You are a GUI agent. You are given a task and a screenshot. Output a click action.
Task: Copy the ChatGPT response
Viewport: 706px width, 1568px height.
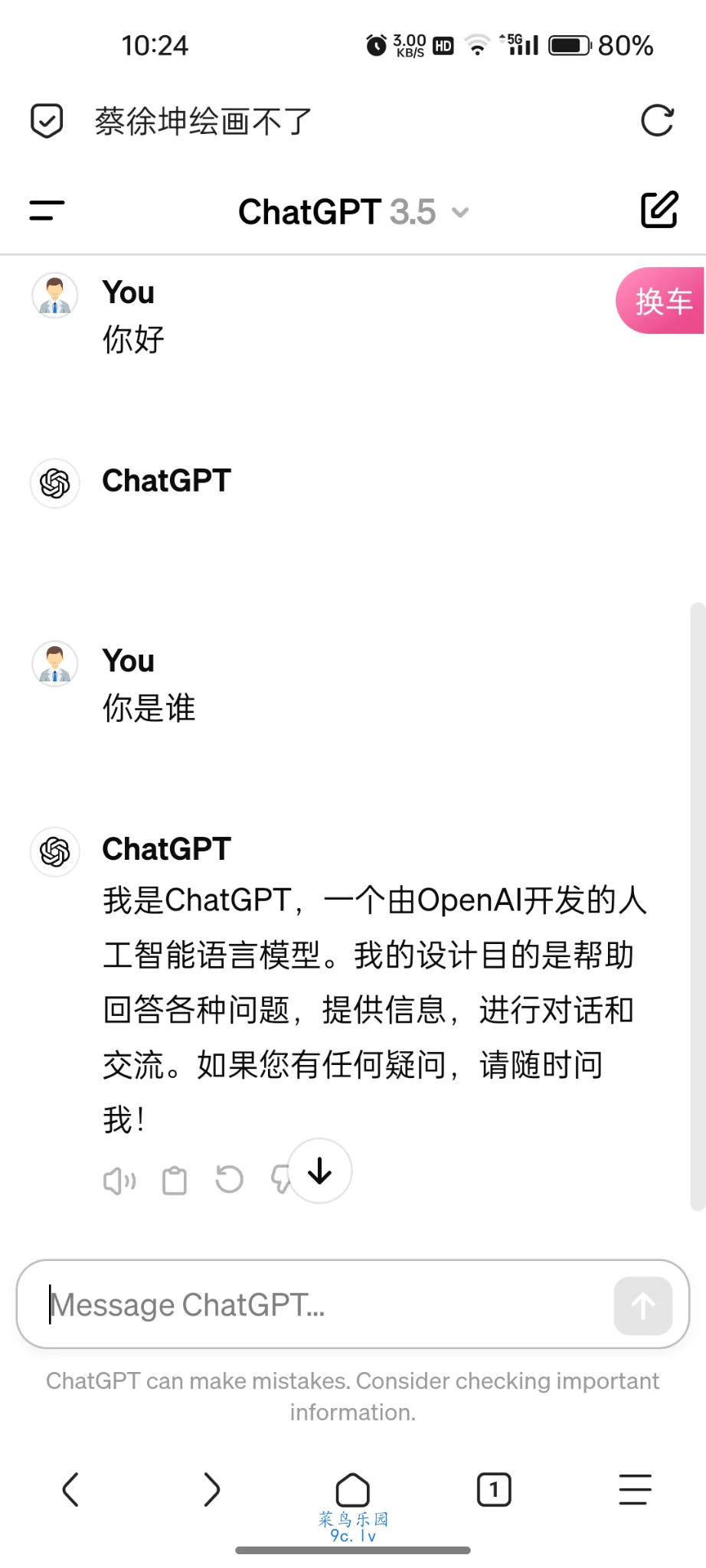pos(175,1181)
